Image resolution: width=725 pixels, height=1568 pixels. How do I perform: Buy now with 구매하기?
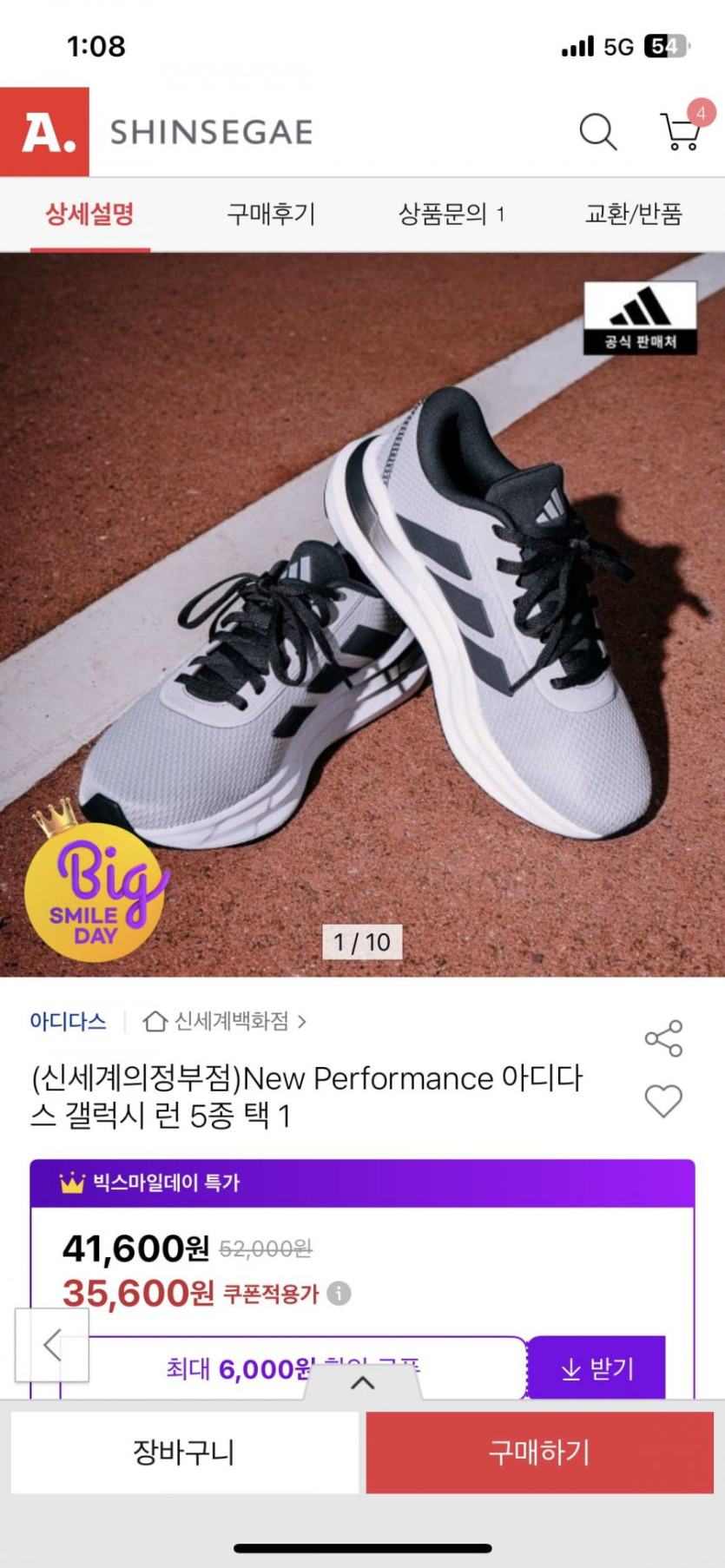(x=539, y=1452)
